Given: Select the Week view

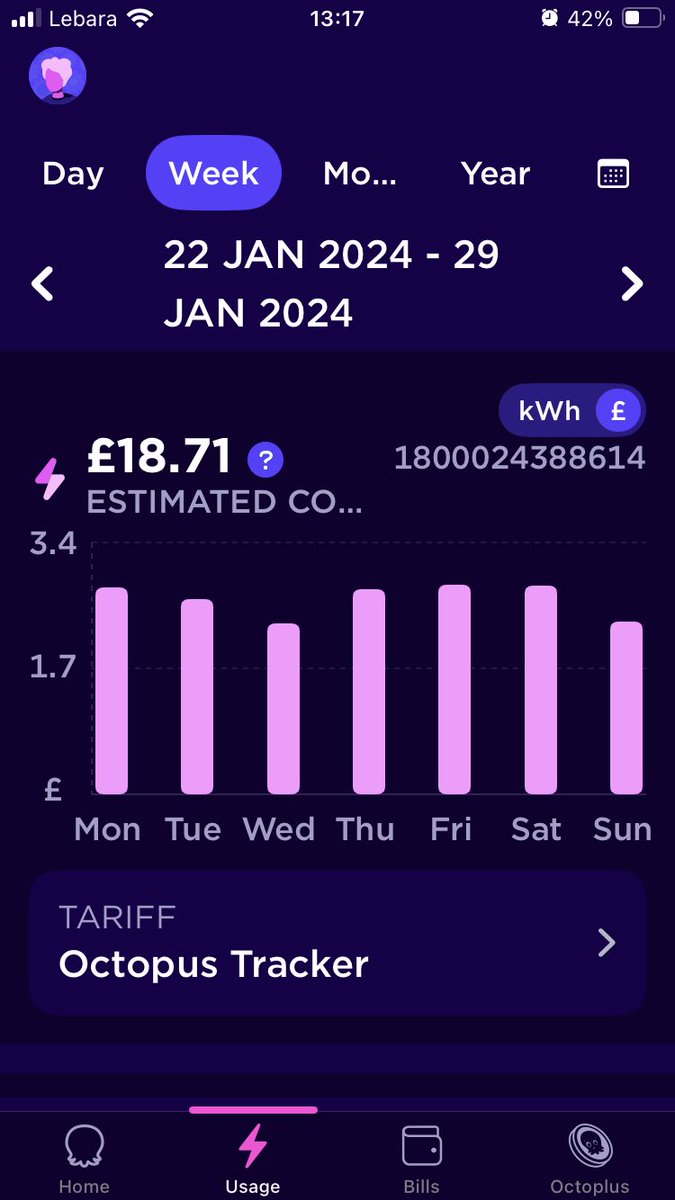Looking at the screenshot, I should pos(214,174).
